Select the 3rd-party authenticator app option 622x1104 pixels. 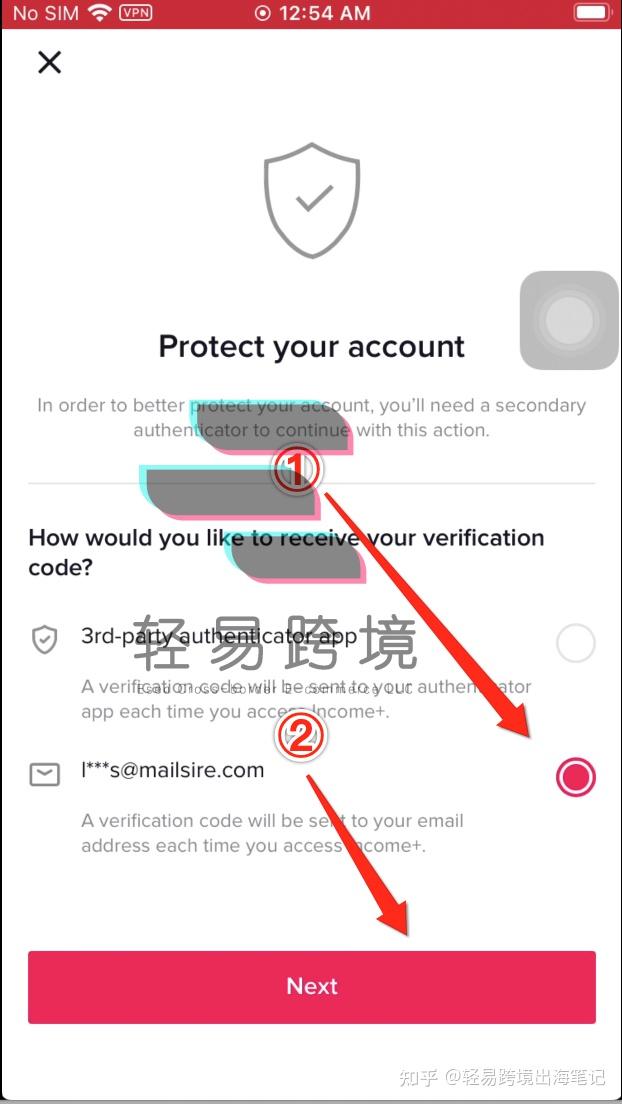576,643
